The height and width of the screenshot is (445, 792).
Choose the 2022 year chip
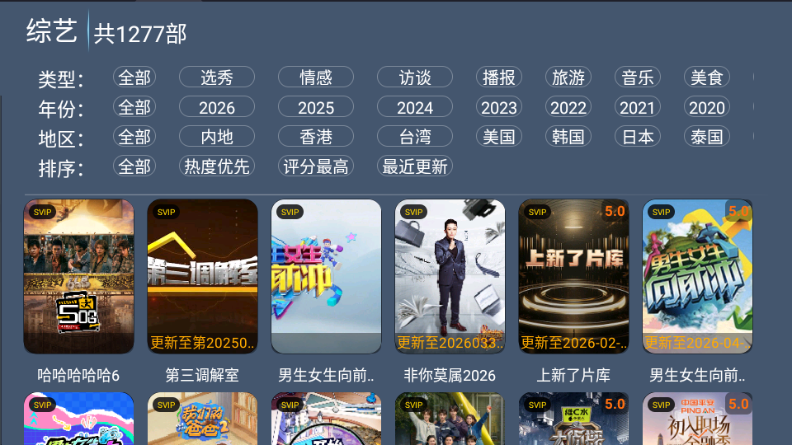(568, 107)
